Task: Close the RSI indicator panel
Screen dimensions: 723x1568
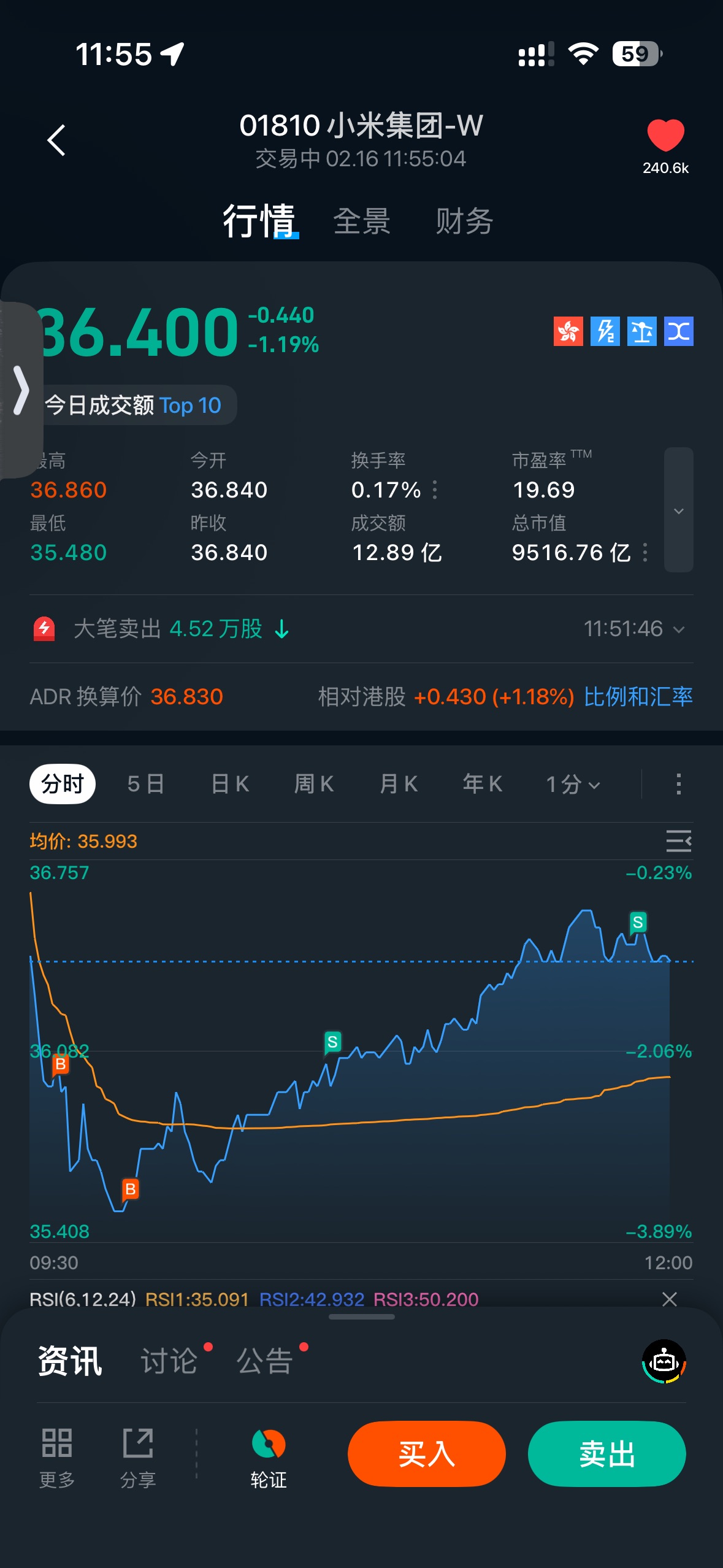Action: (x=670, y=1299)
